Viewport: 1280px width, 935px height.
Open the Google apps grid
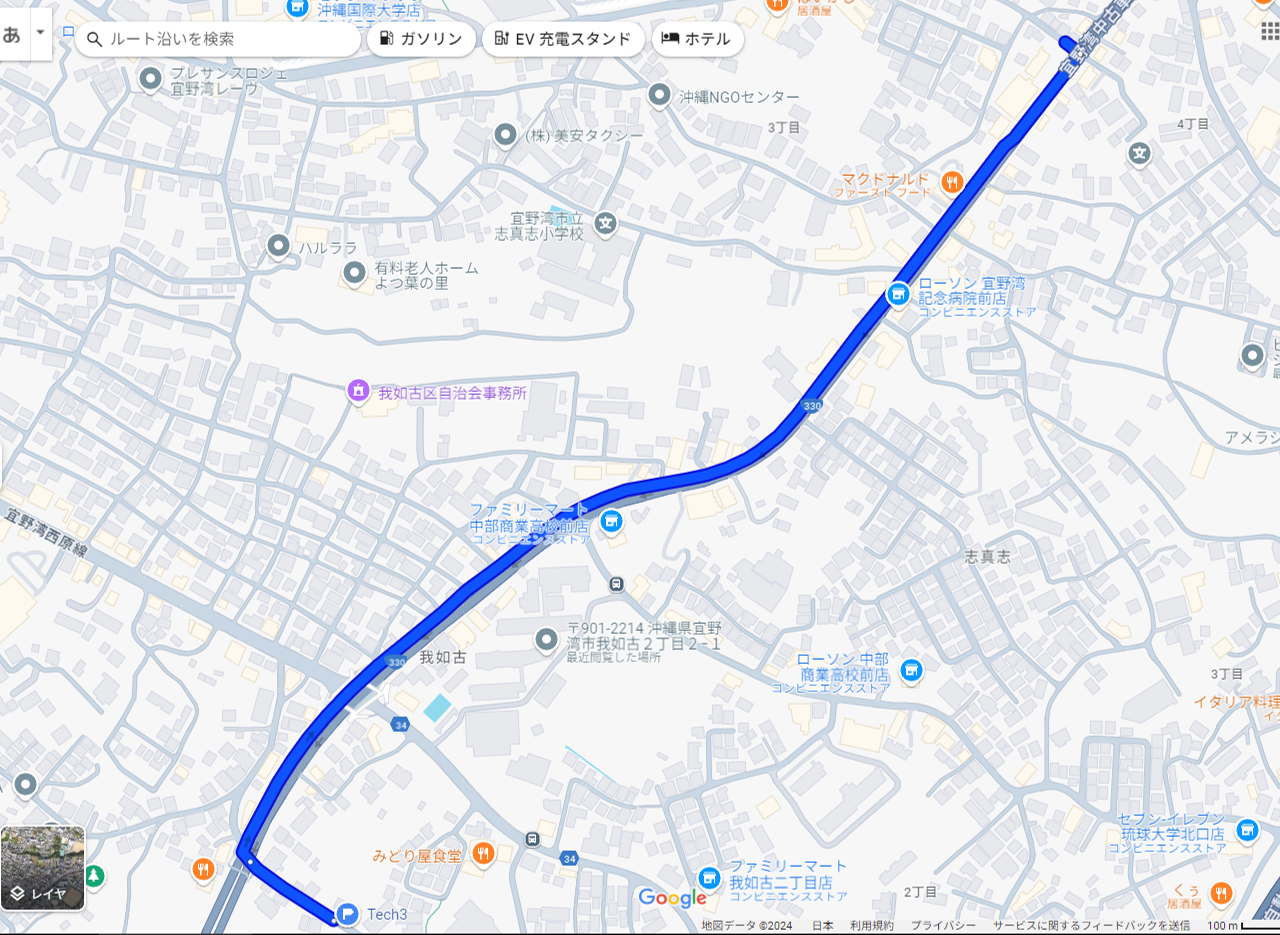coord(1269,31)
